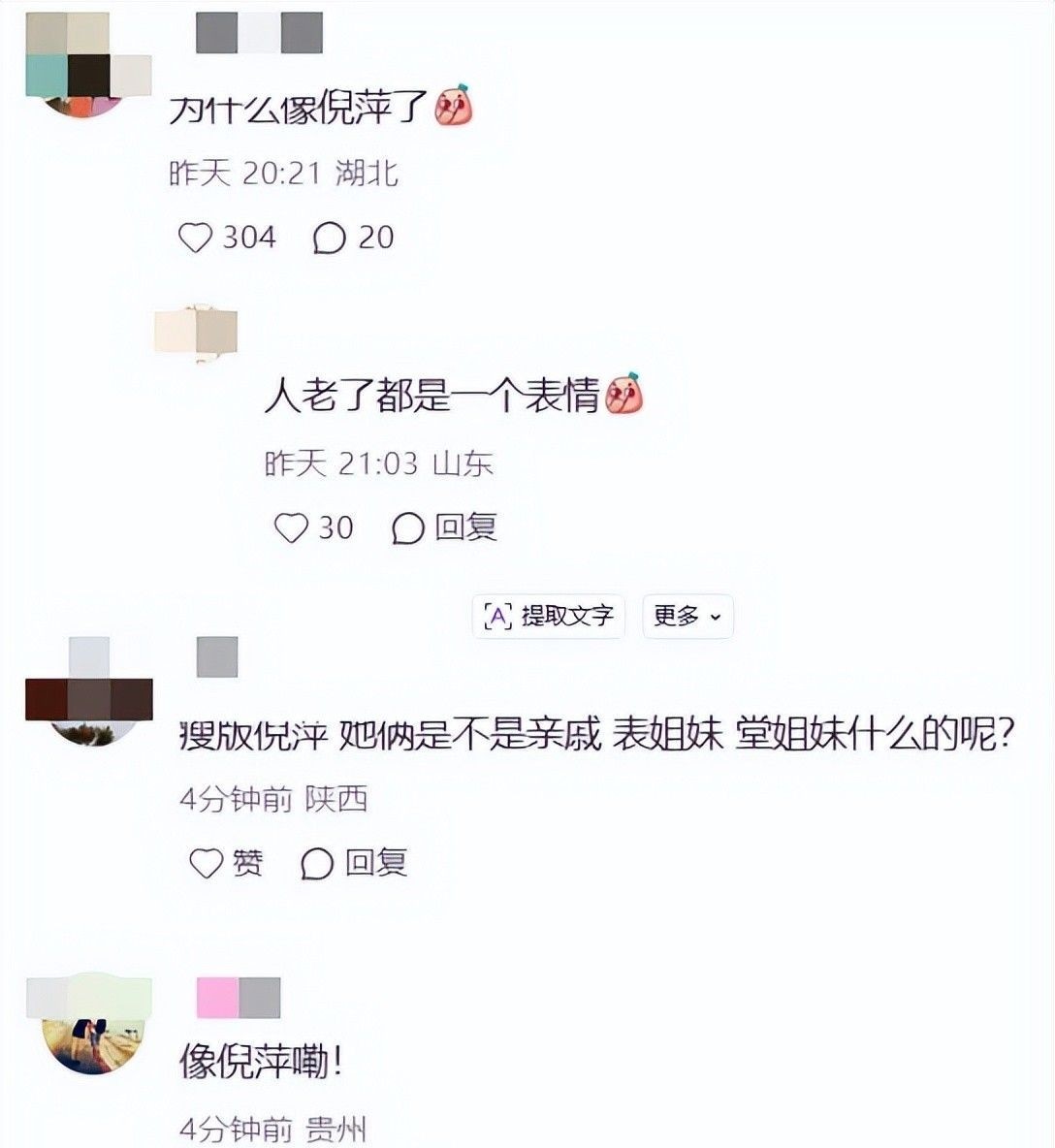Open avatar of the 湖北 commenter

tap(88, 64)
